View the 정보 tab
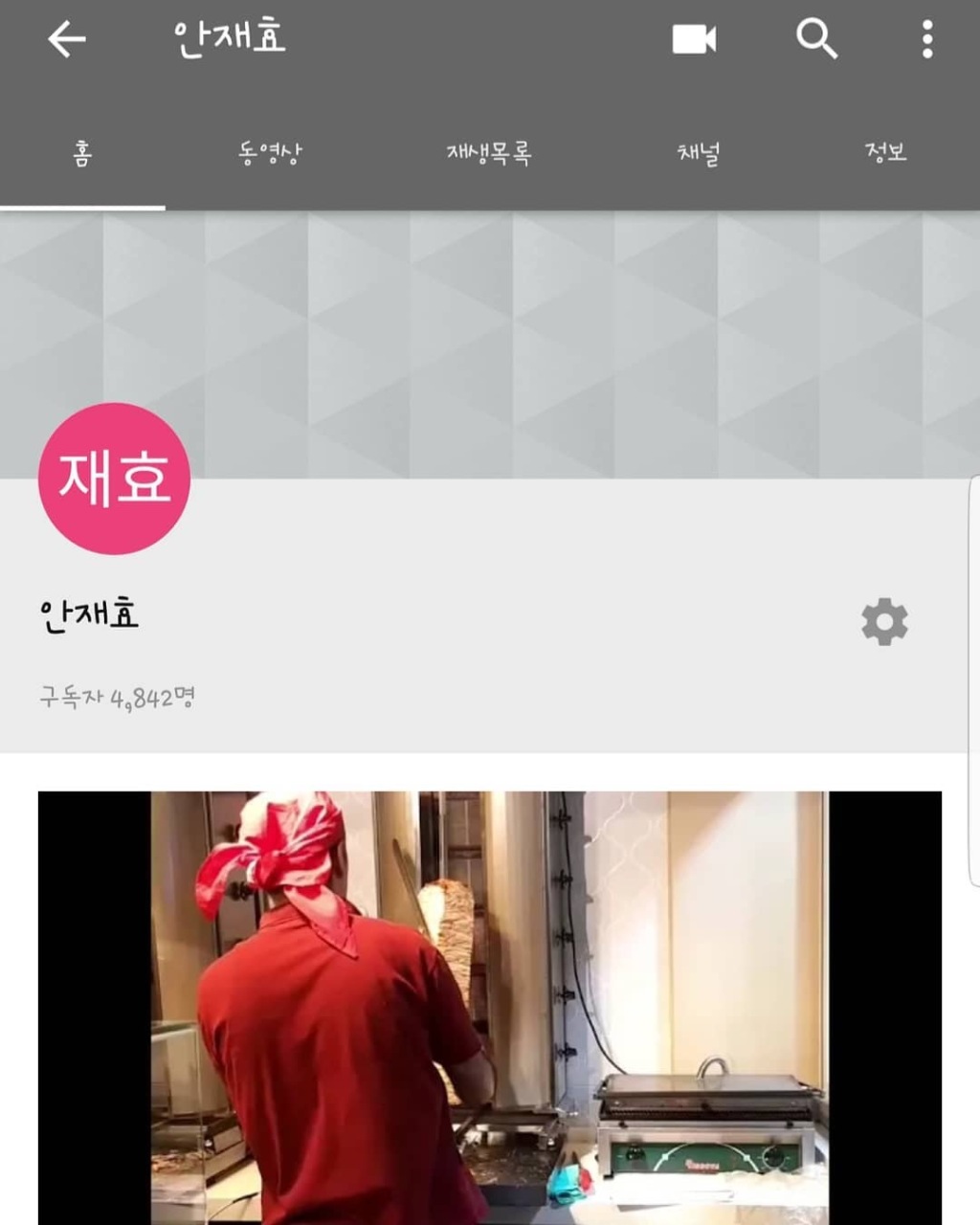The width and height of the screenshot is (980, 1225). pyautogui.click(x=885, y=153)
